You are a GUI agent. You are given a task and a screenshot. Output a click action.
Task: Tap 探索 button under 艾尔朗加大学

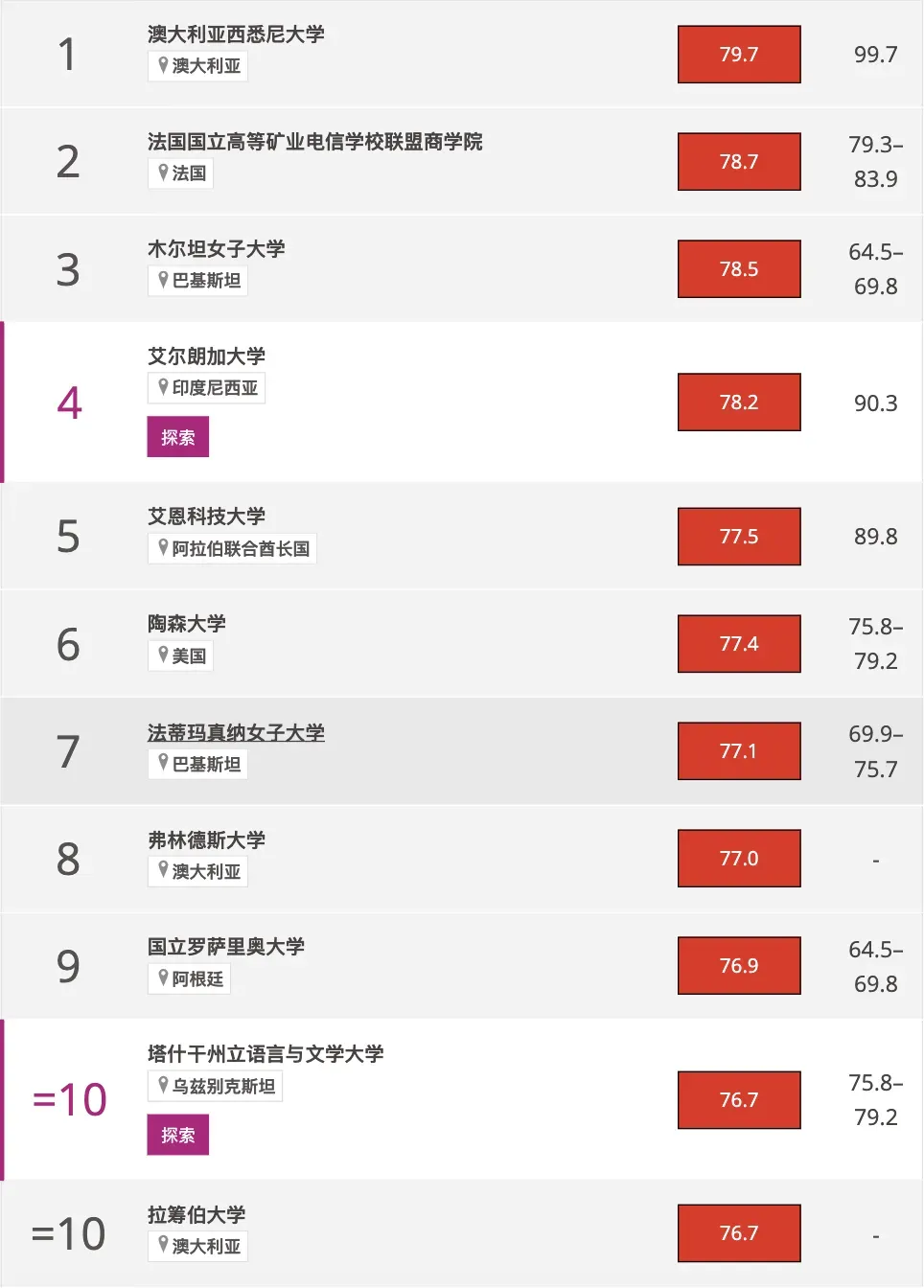(177, 438)
